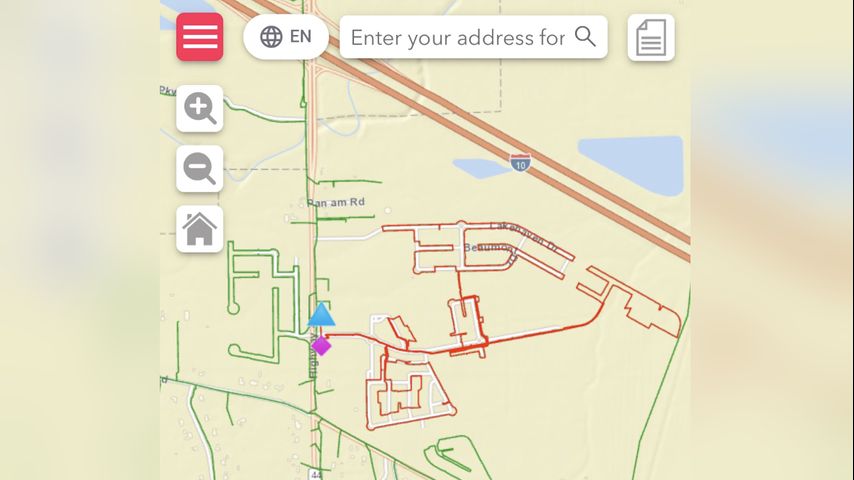Zoom in on the map
This screenshot has height=480, width=854.
coord(200,108)
